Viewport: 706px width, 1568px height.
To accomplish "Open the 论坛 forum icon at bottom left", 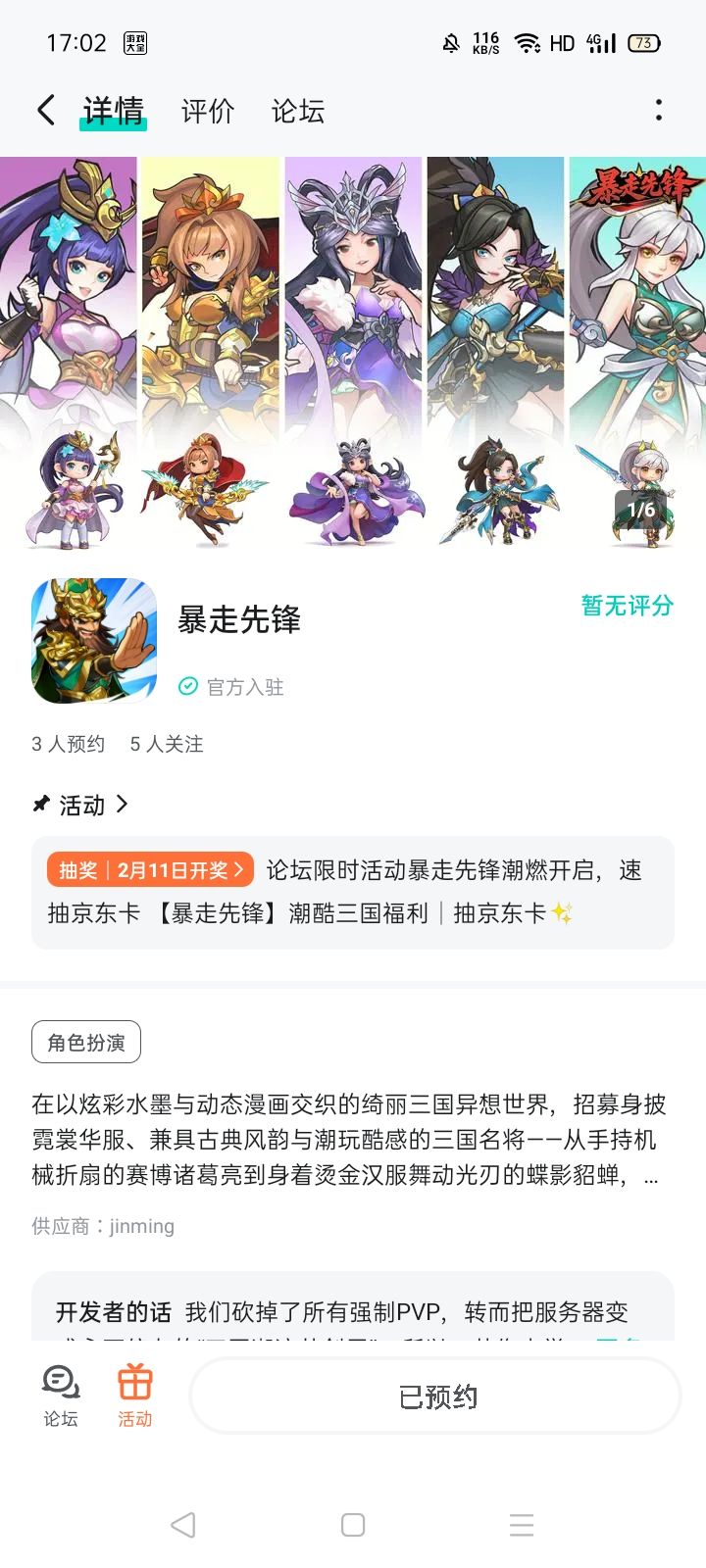I will click(59, 1392).
